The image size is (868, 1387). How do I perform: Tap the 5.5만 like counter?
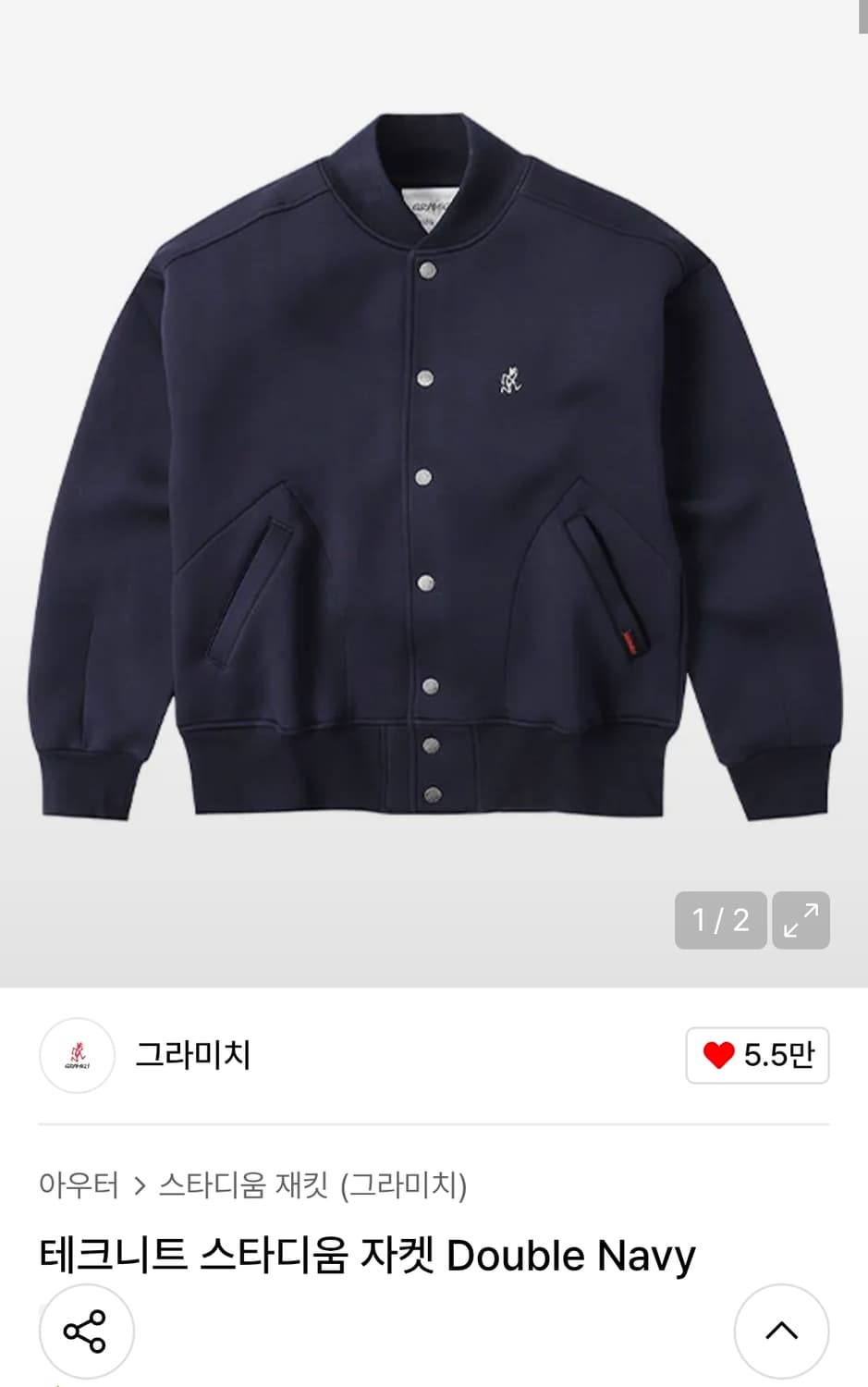tap(776, 1056)
